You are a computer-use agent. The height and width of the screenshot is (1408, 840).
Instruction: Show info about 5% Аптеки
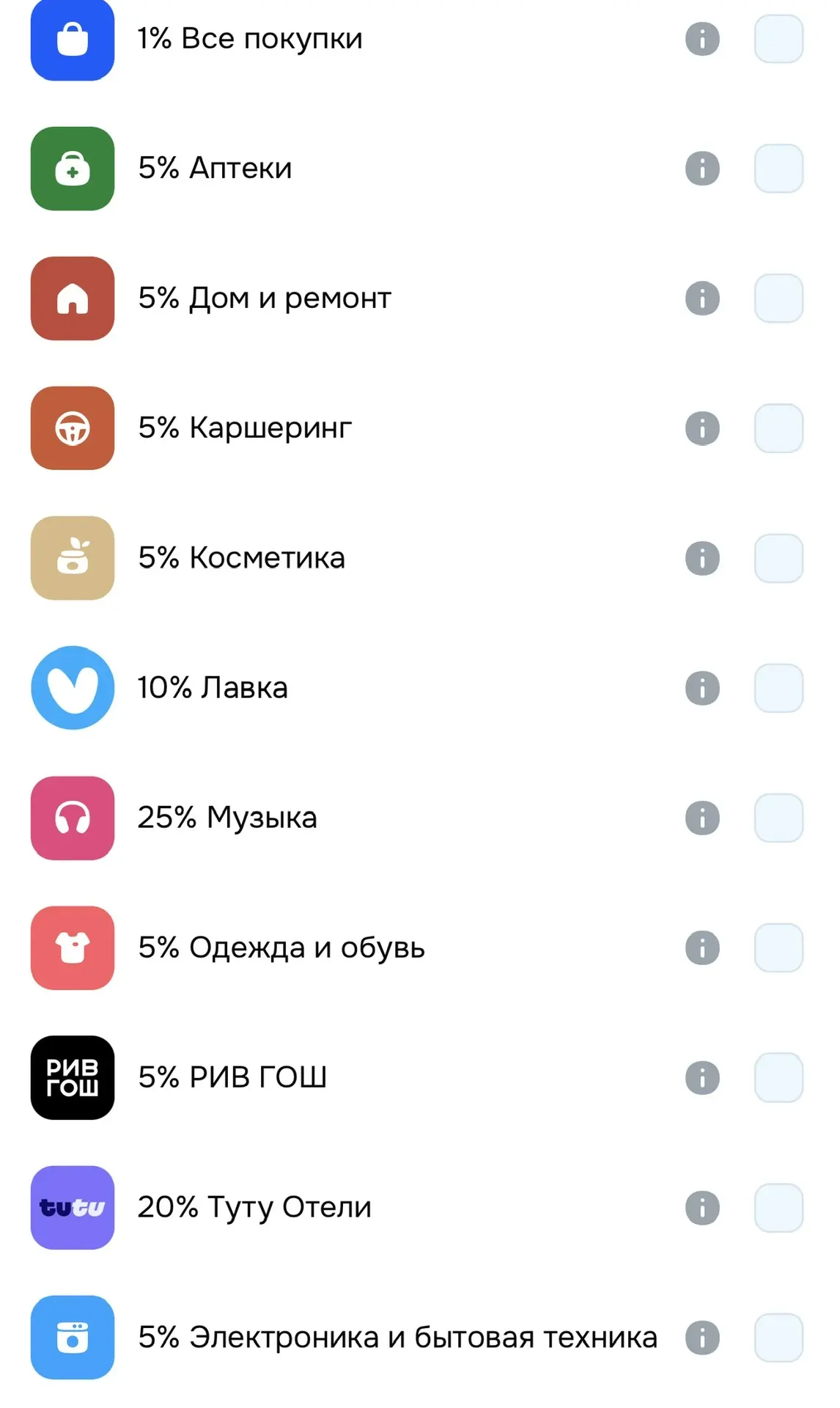coord(702,169)
